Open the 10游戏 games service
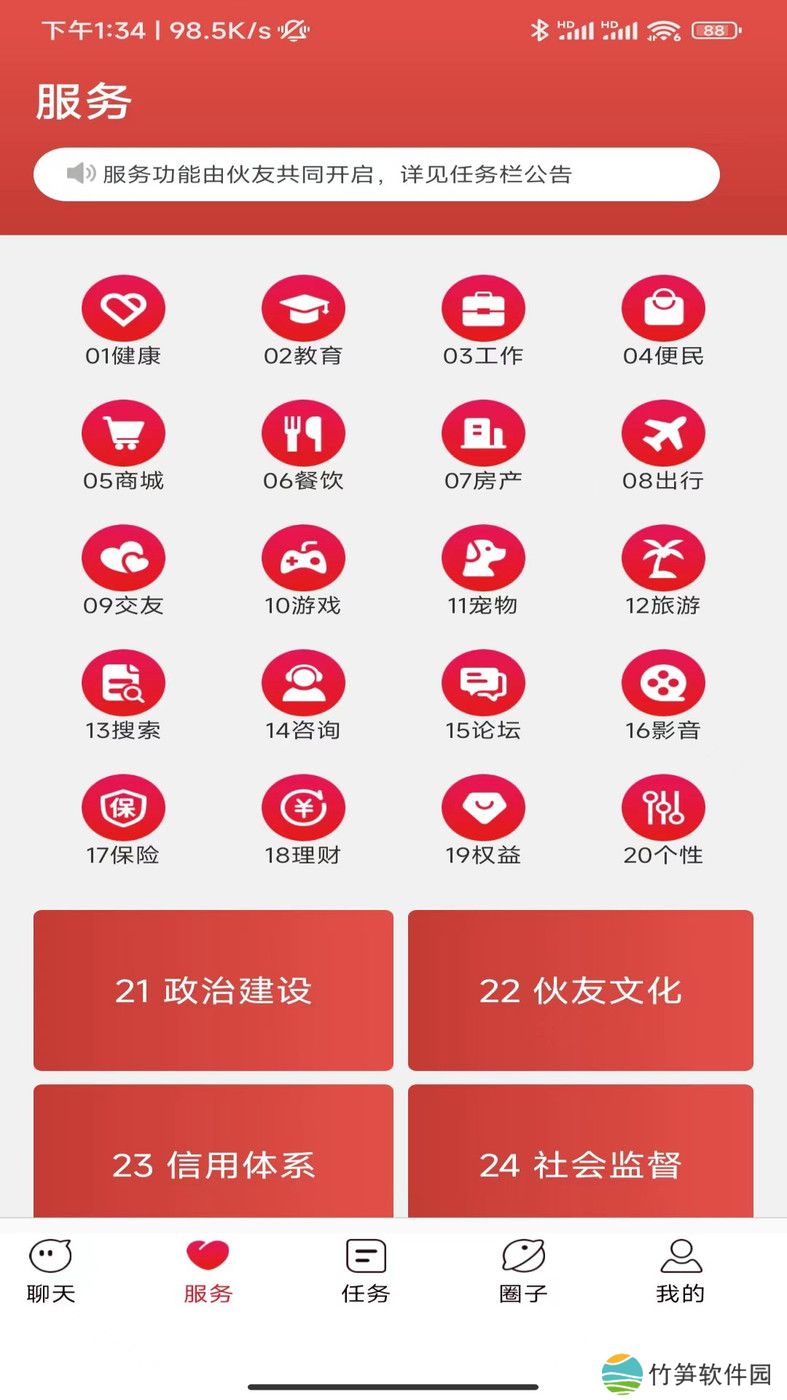 click(x=303, y=558)
